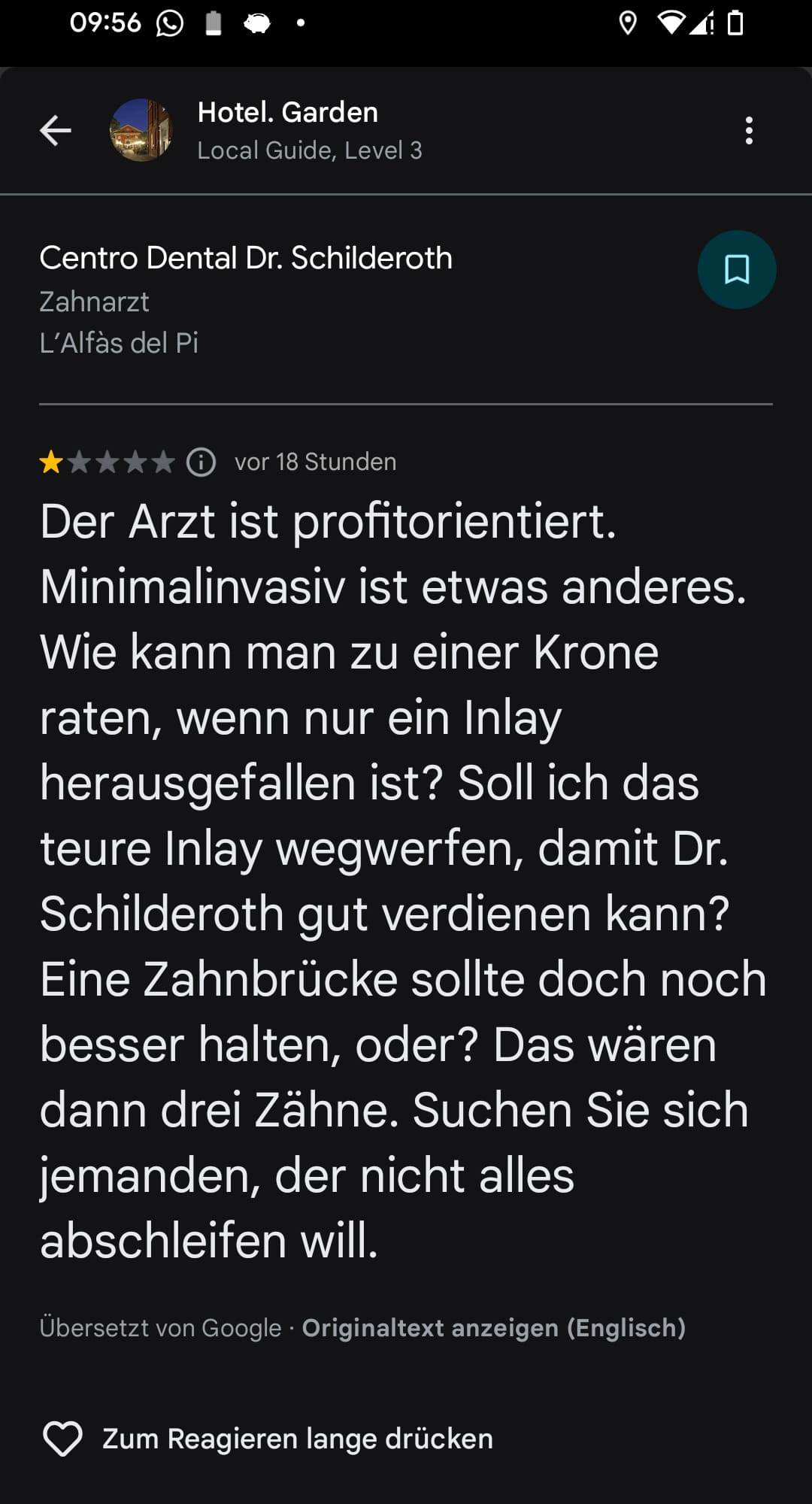812x1504 pixels.
Task: Show info icon next to star rating
Action: pyautogui.click(x=201, y=462)
